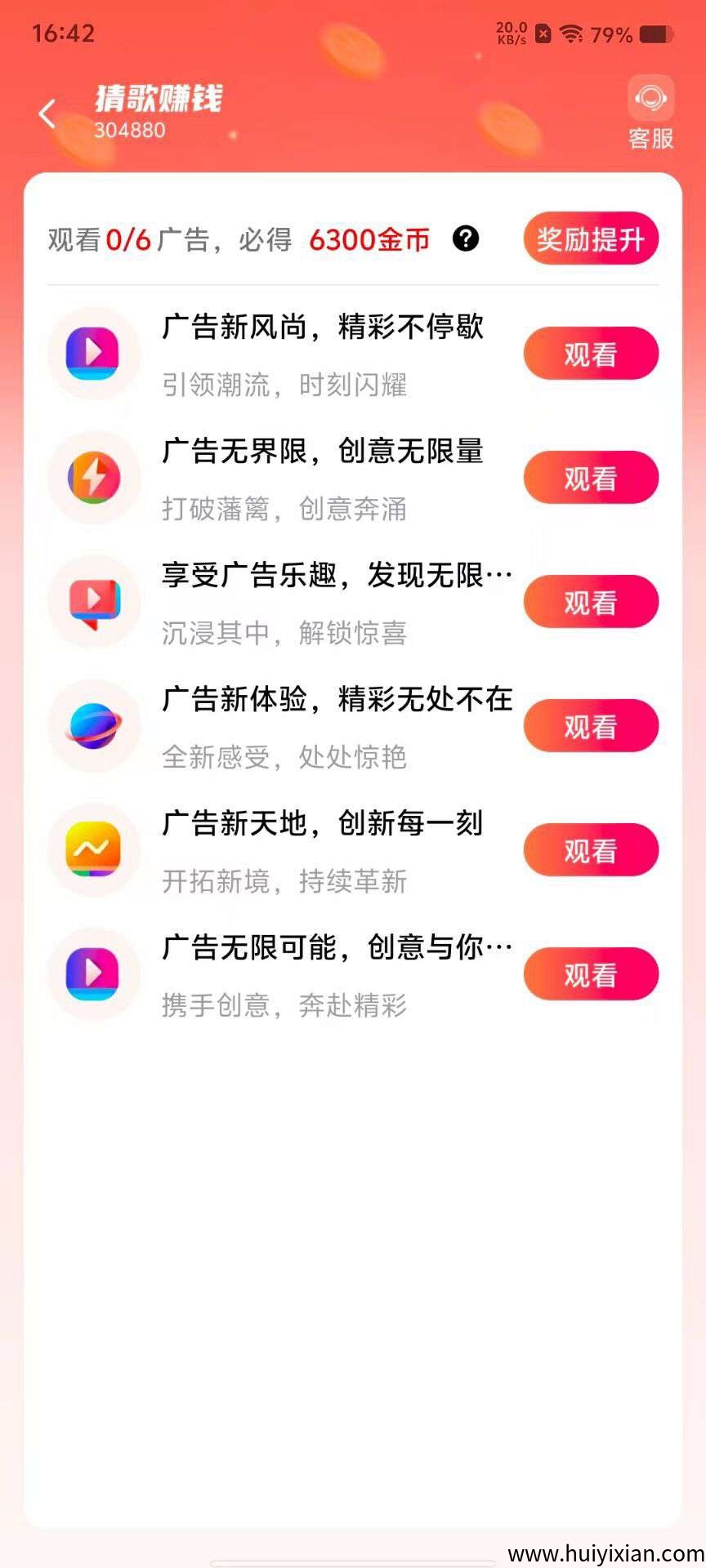Tap 观看 next to 广告无界限

click(x=590, y=477)
